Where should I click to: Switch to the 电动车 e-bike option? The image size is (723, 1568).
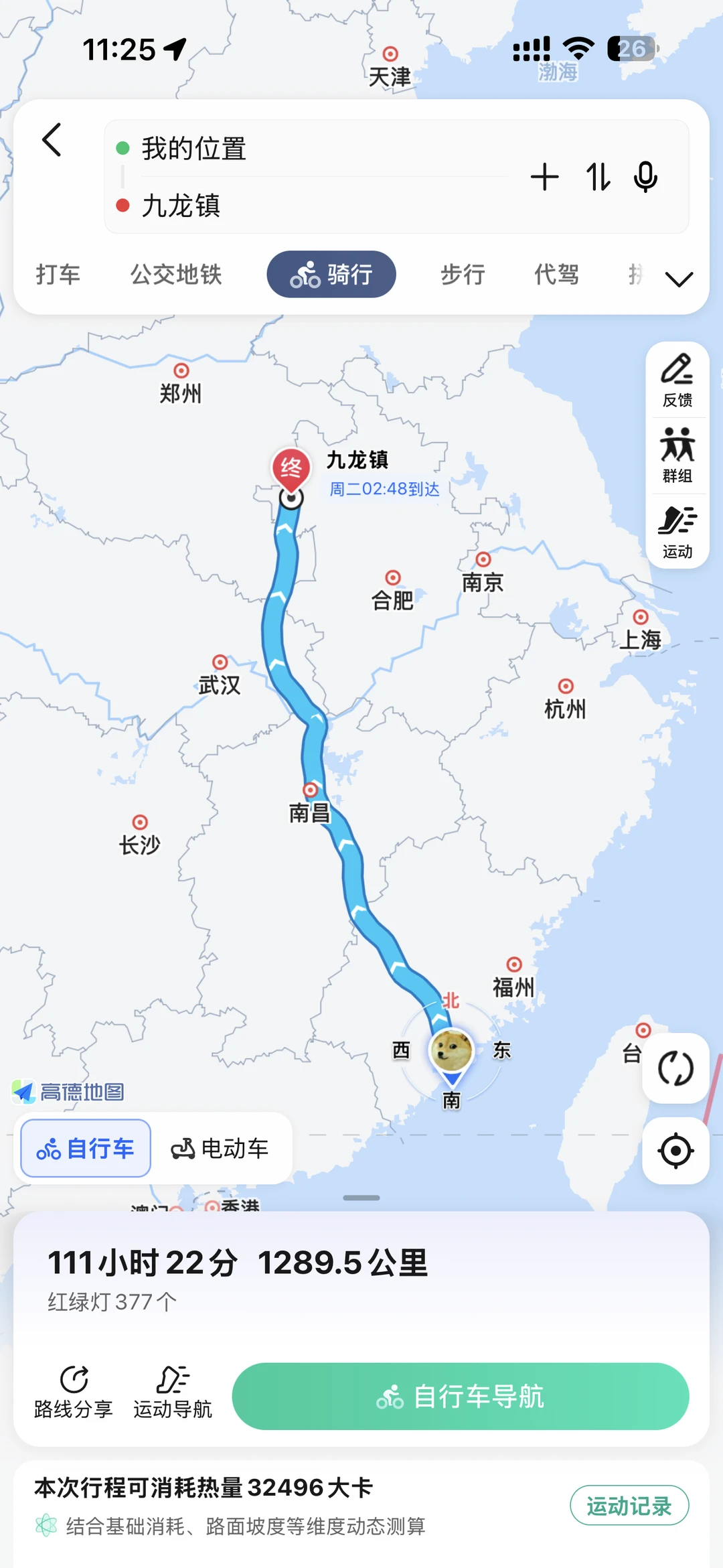click(222, 1148)
